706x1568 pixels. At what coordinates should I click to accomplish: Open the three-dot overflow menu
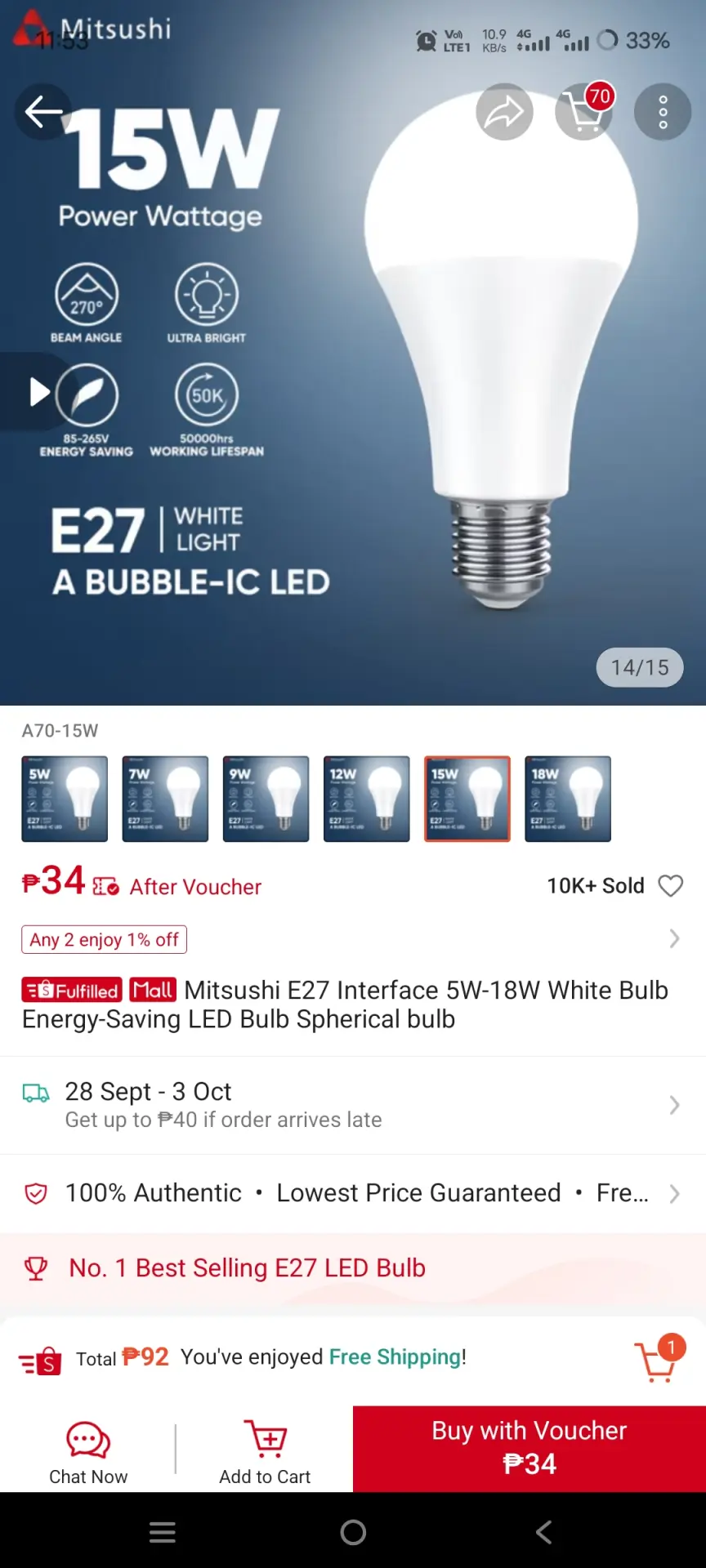point(663,112)
